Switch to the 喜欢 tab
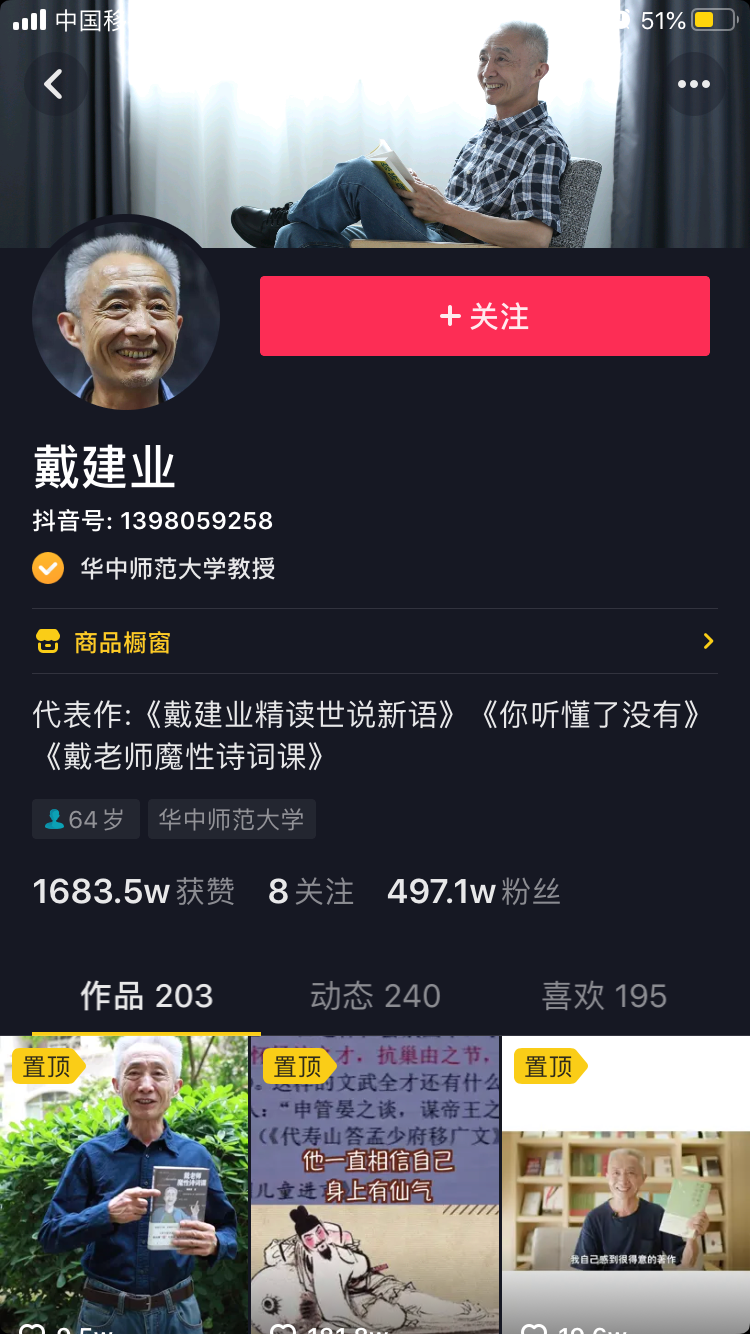Viewport: 750px width, 1334px height. click(x=604, y=996)
